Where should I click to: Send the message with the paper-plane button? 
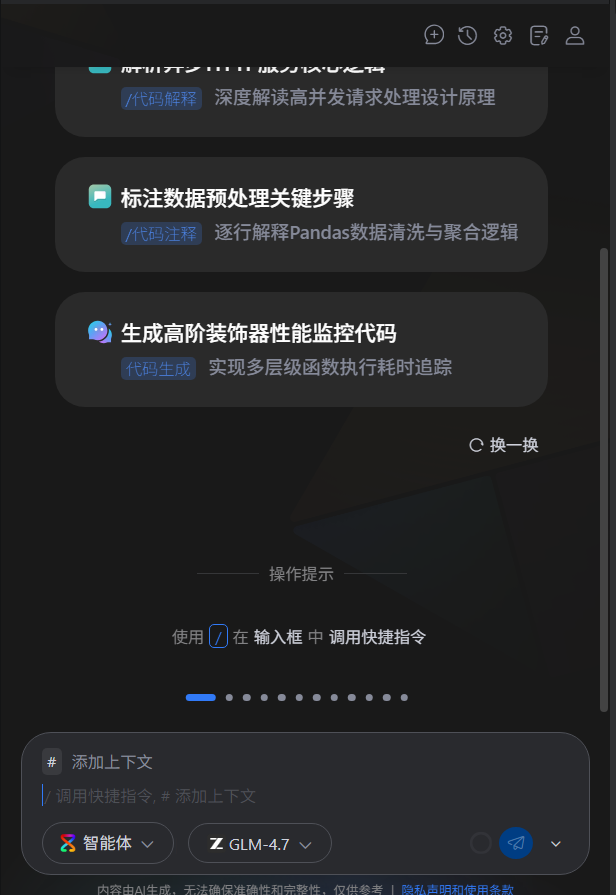(516, 843)
